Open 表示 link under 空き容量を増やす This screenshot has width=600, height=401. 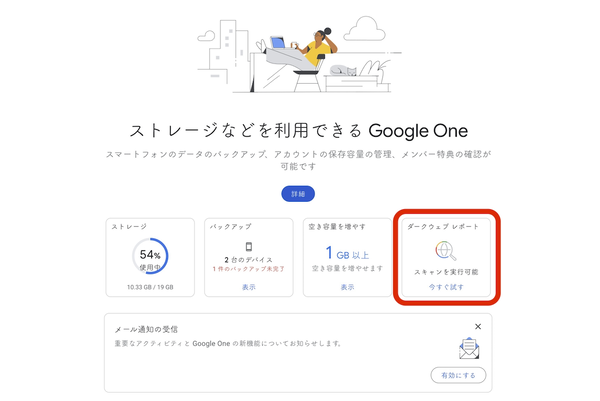(x=346, y=287)
